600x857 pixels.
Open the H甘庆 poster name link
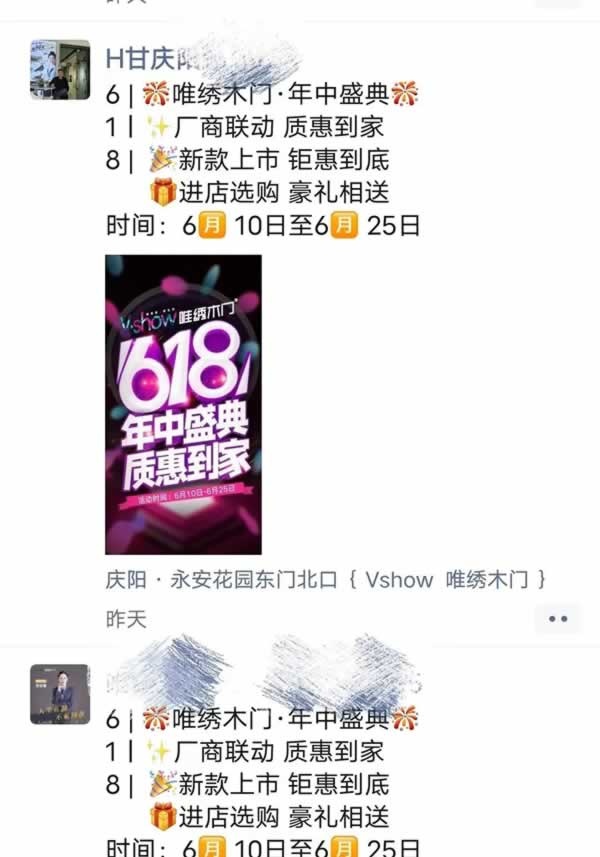point(150,58)
